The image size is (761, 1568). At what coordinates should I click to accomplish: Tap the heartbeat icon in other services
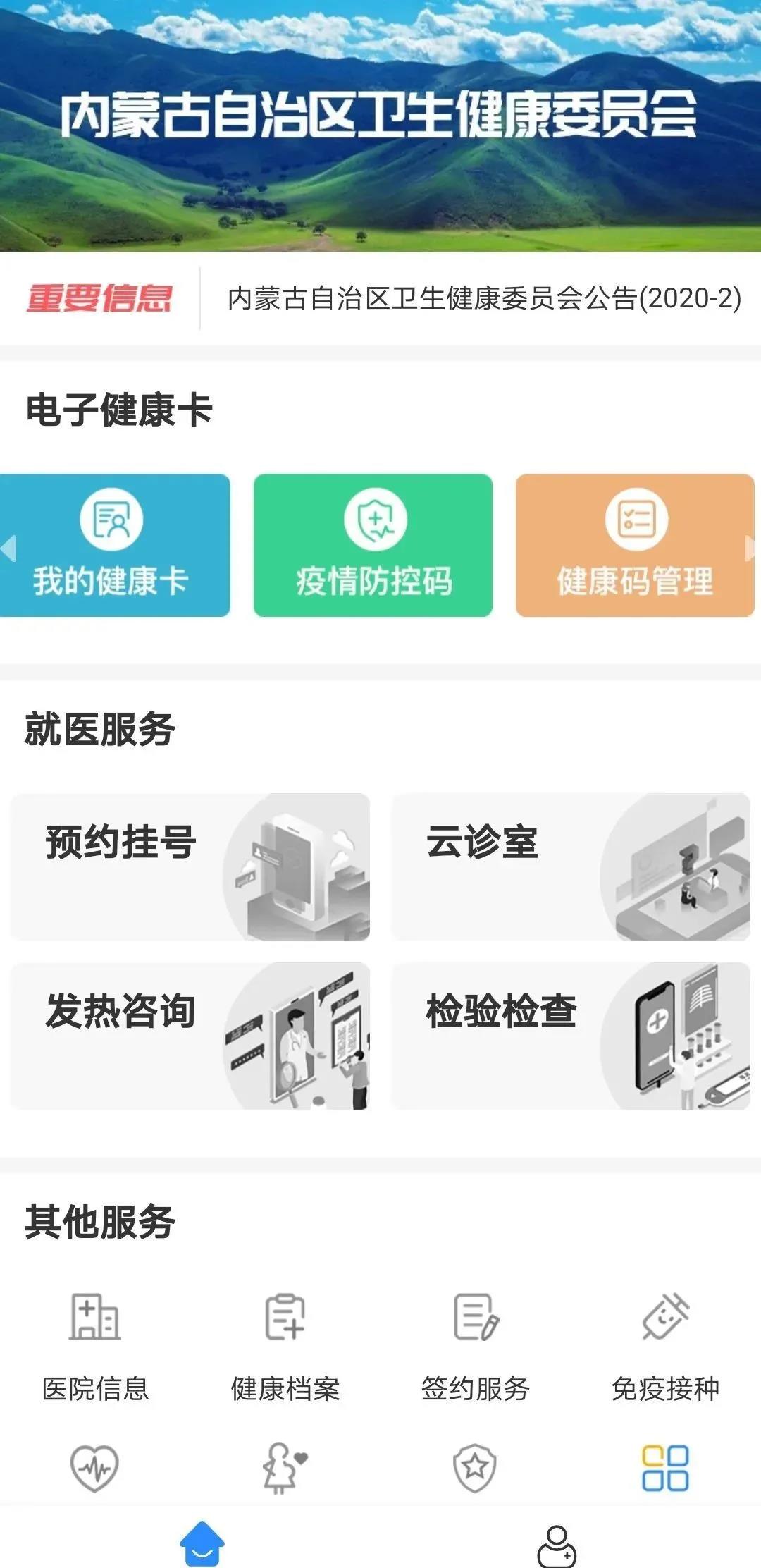[94, 1468]
